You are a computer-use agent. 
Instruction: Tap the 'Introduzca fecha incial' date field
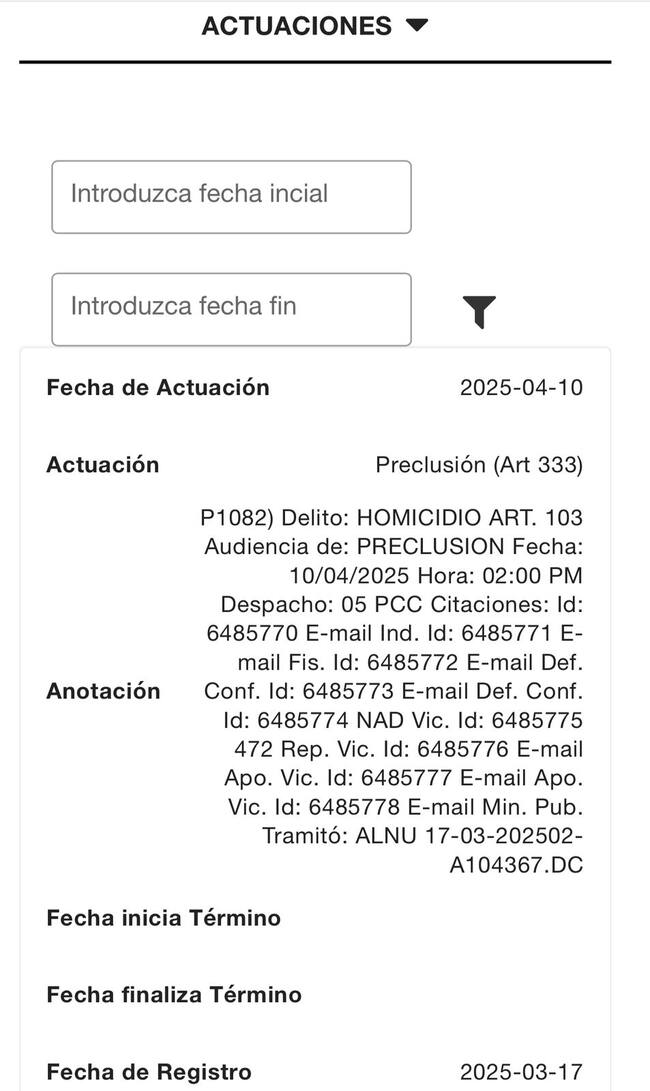point(231,197)
